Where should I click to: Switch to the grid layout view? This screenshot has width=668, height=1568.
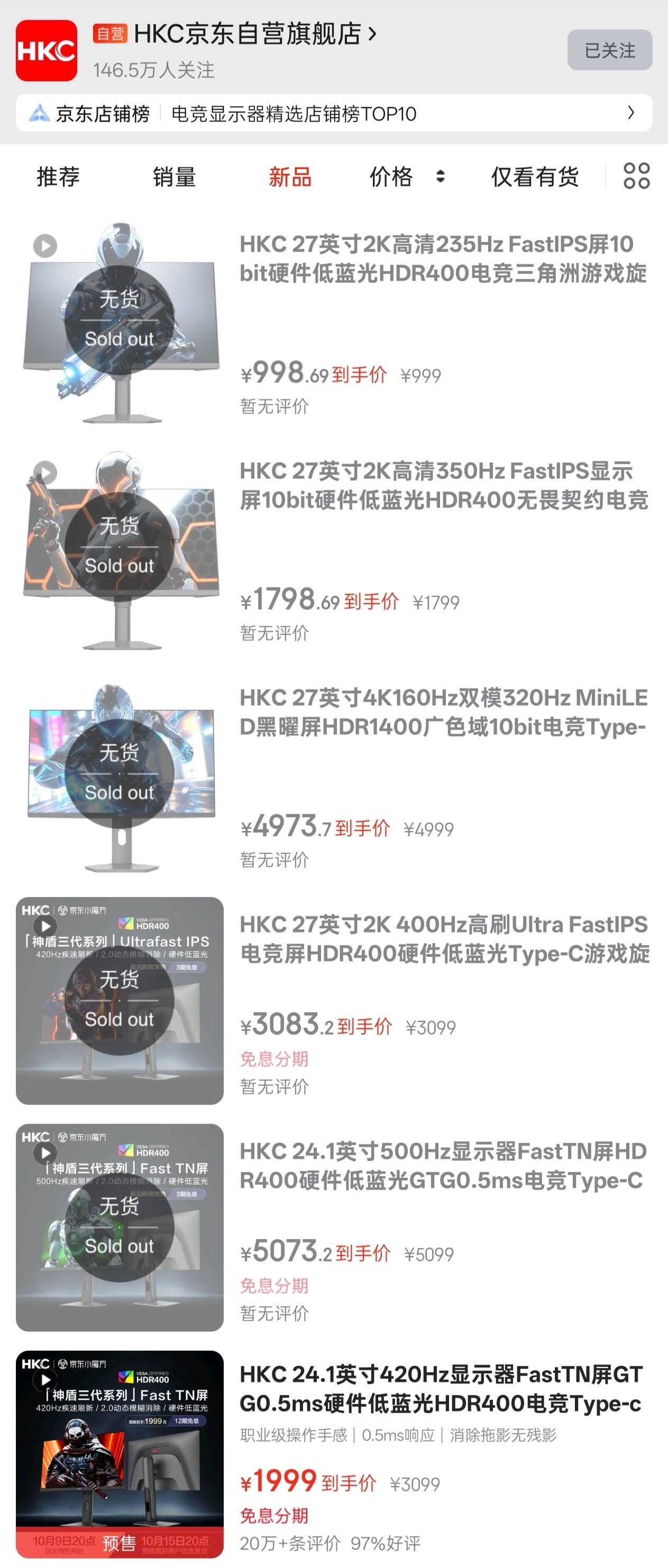coord(636,176)
